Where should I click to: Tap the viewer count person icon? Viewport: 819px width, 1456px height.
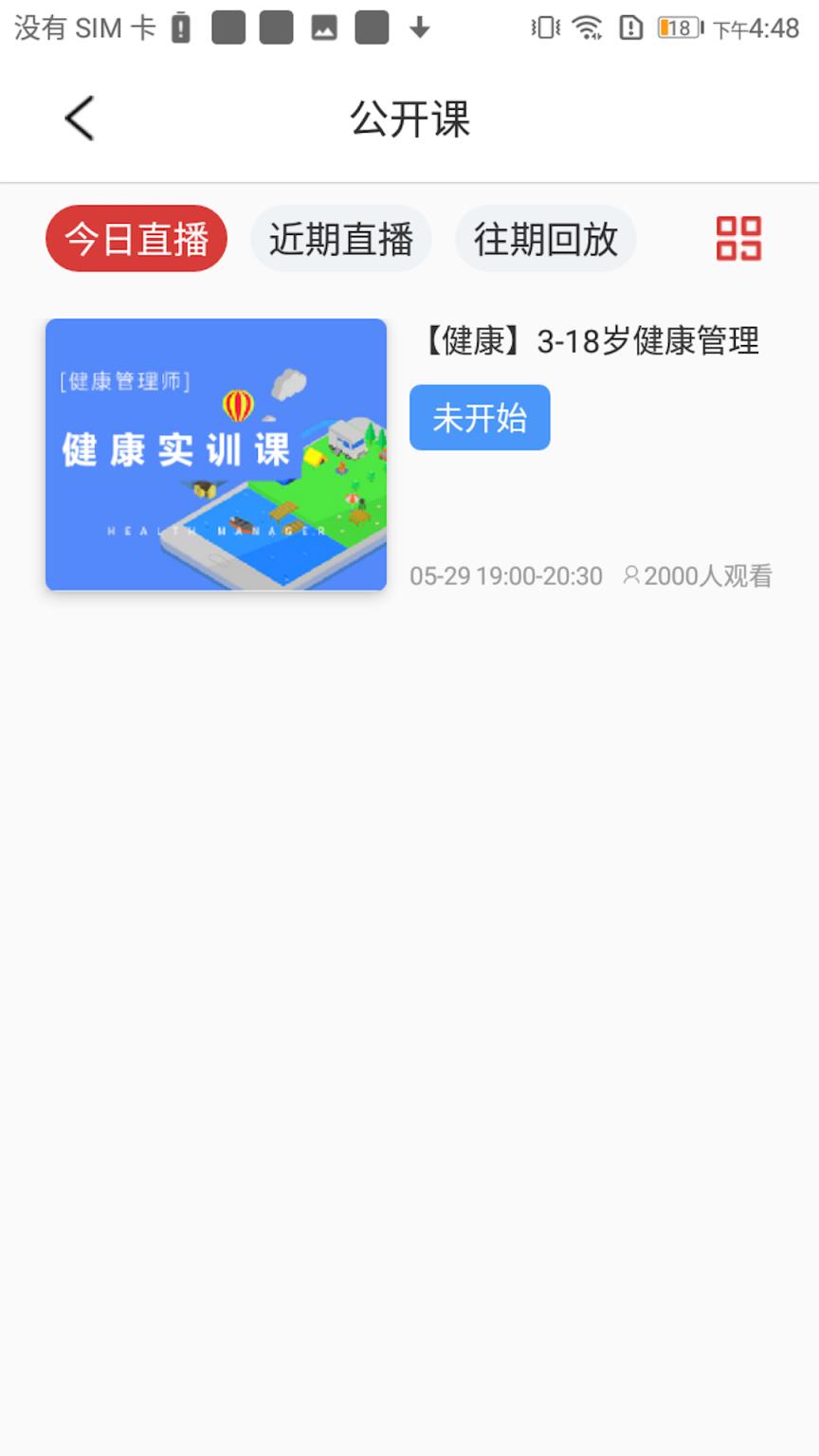pyautogui.click(x=630, y=574)
